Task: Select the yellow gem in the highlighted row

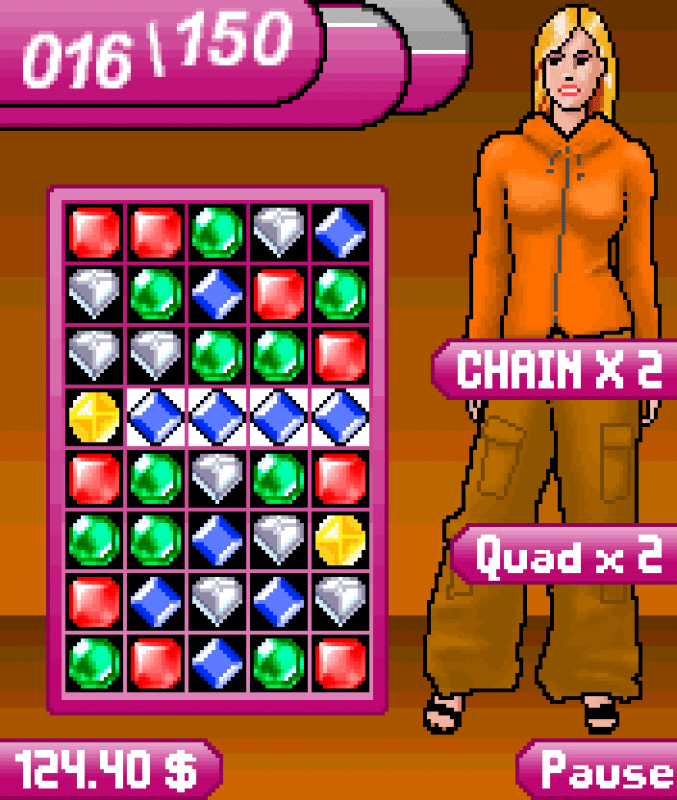Action: click(x=95, y=416)
